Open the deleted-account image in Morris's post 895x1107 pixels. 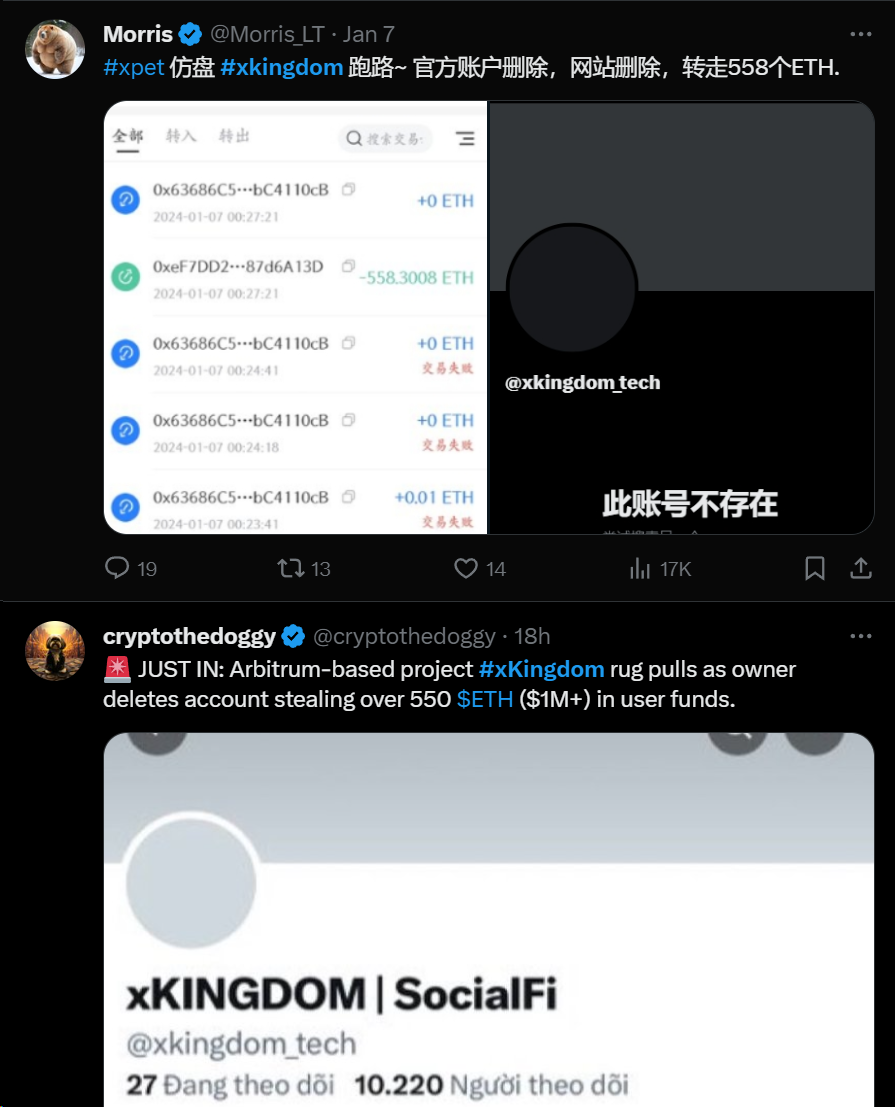click(680, 318)
